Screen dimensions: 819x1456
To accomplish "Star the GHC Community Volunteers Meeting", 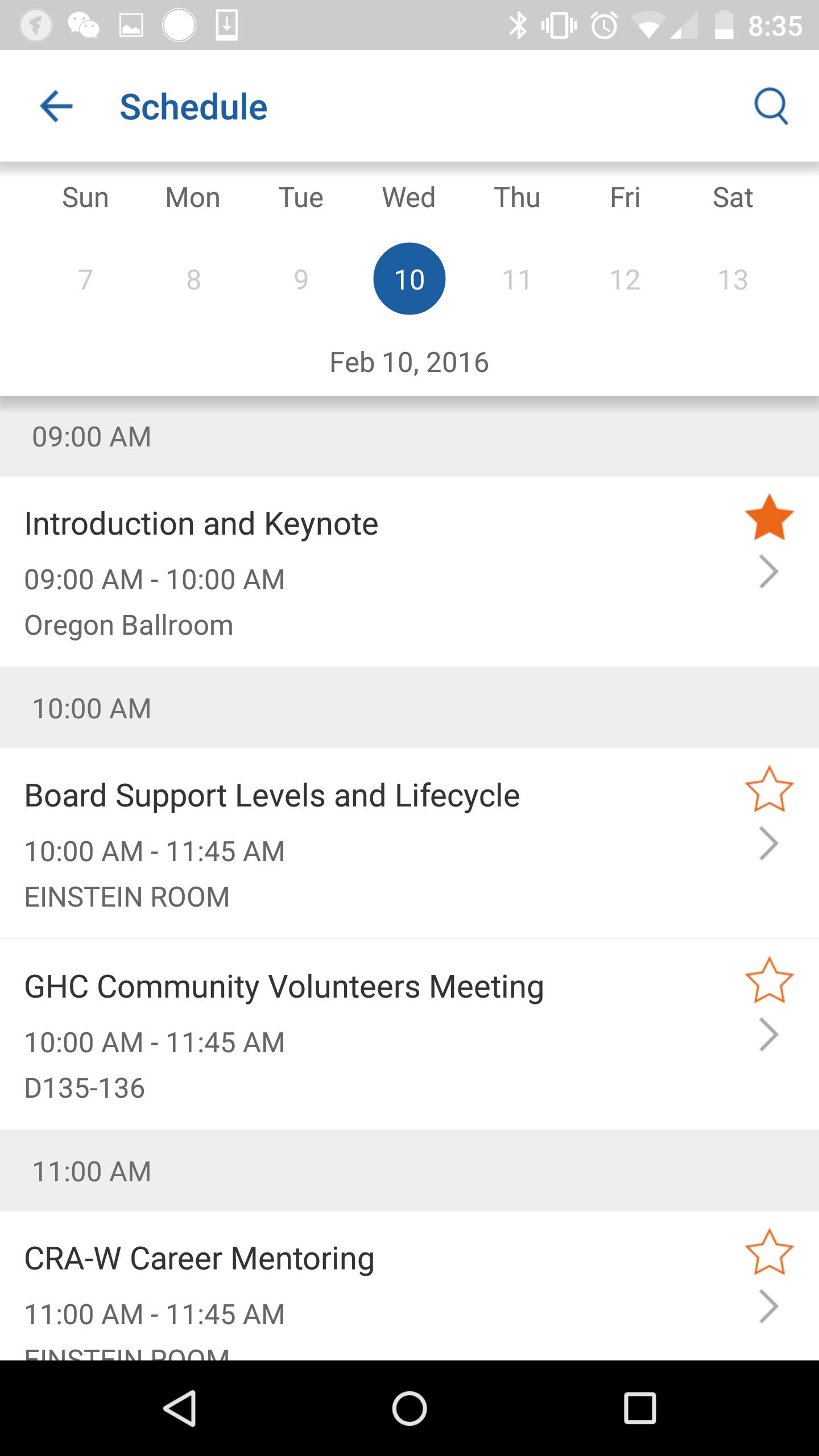I will 769,980.
